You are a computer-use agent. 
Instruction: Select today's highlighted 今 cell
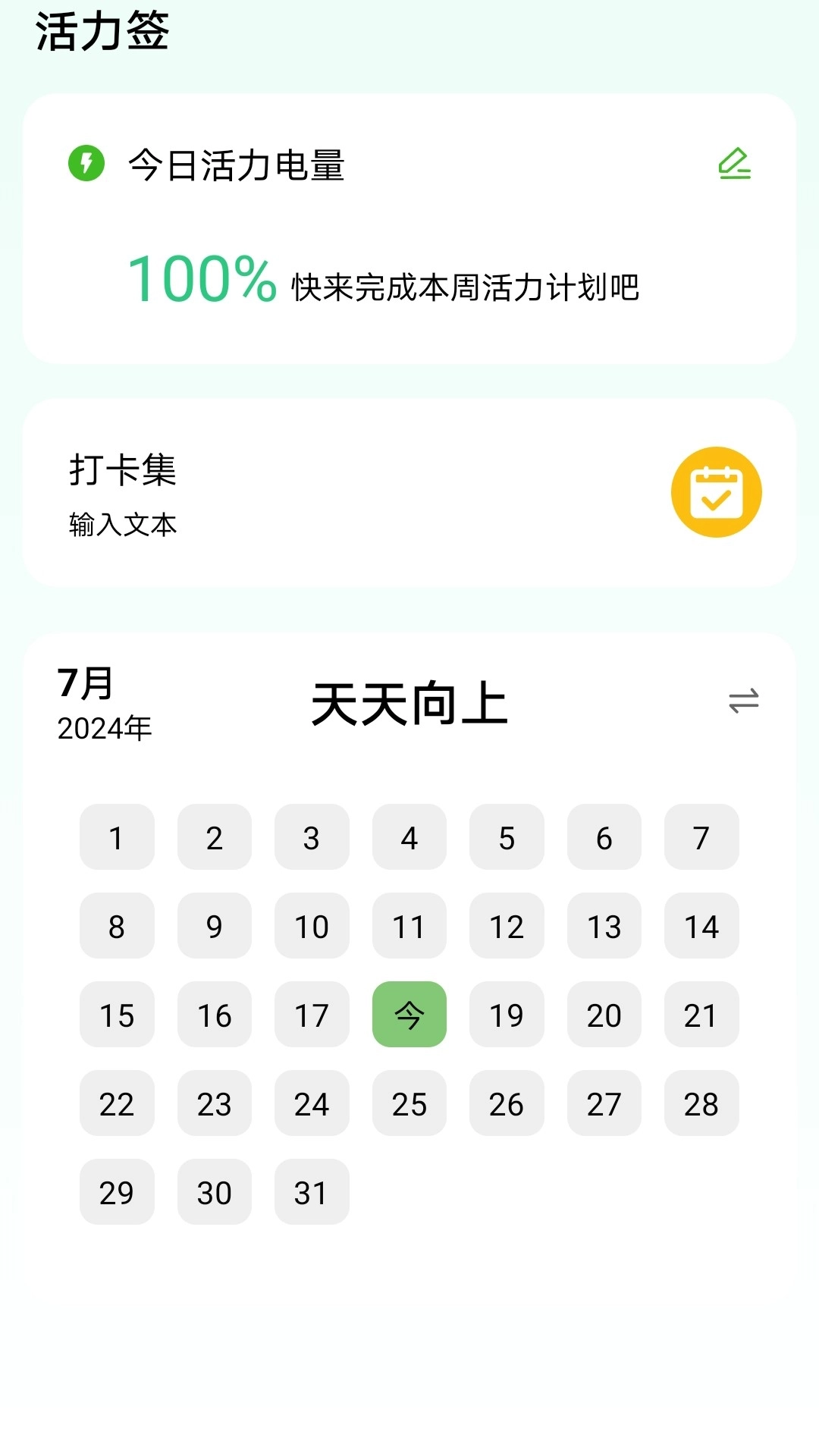tap(409, 1015)
